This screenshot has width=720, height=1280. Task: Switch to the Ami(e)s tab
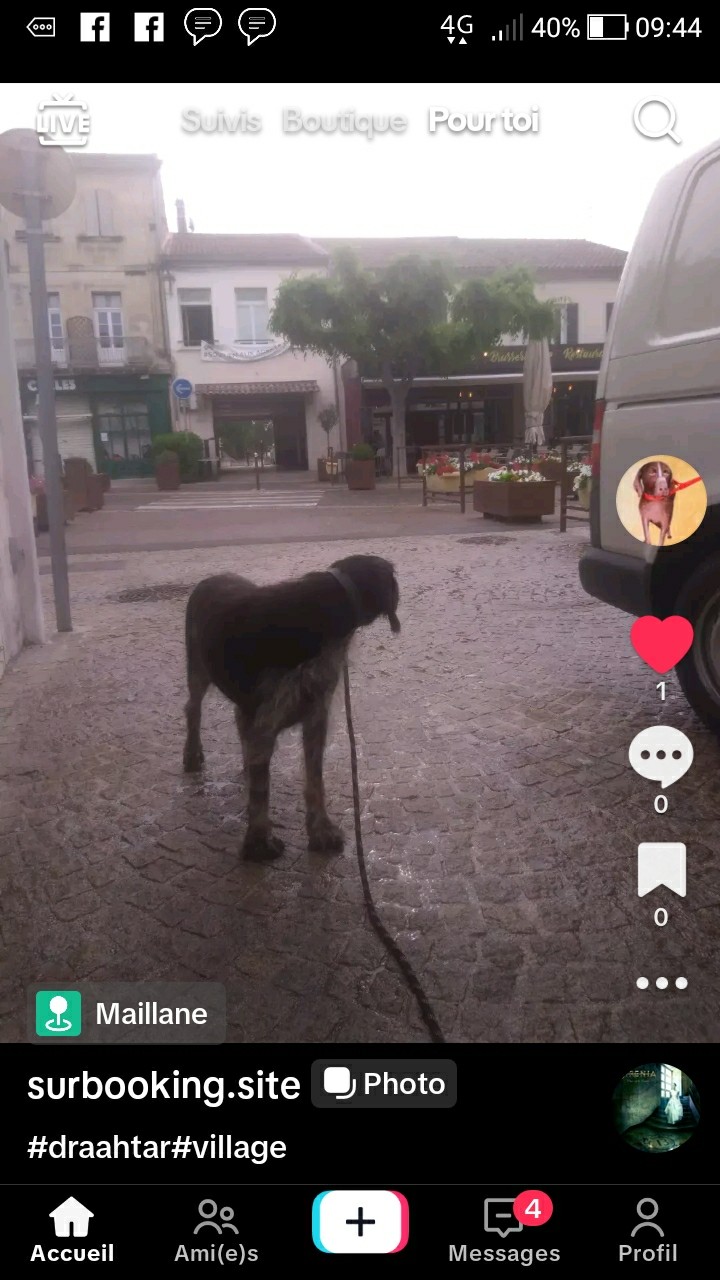point(216,1232)
